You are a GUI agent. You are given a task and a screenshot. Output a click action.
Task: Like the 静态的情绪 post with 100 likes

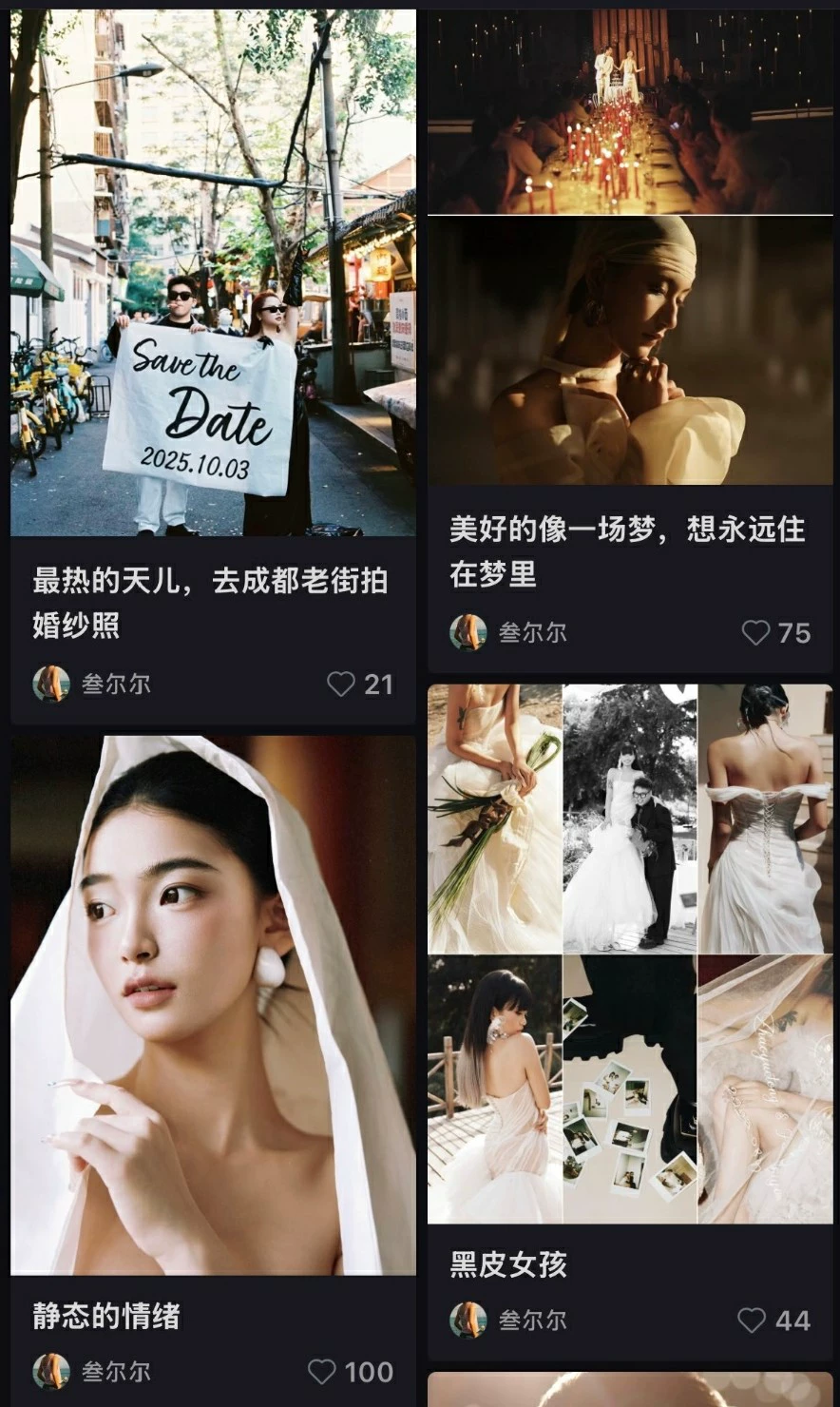[322, 1372]
